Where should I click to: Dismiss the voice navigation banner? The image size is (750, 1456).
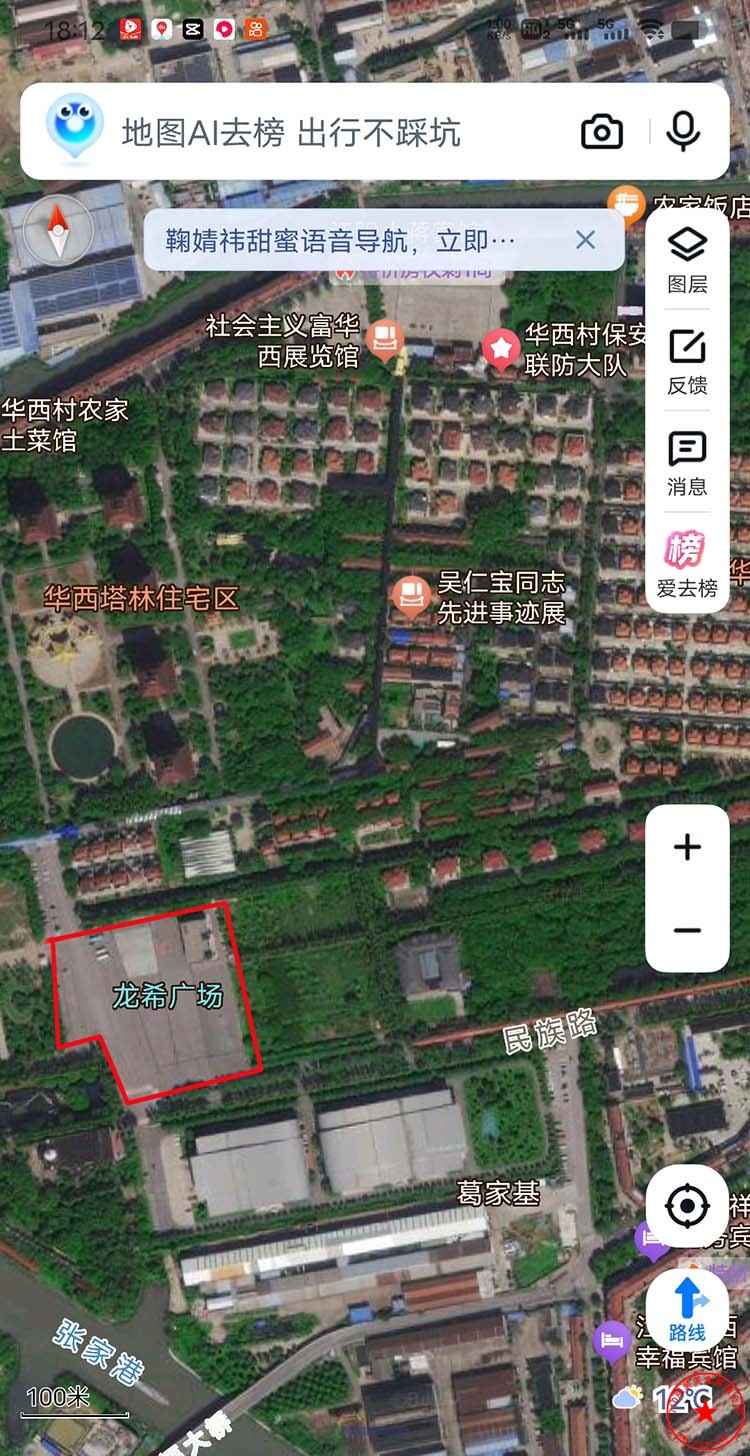(586, 240)
